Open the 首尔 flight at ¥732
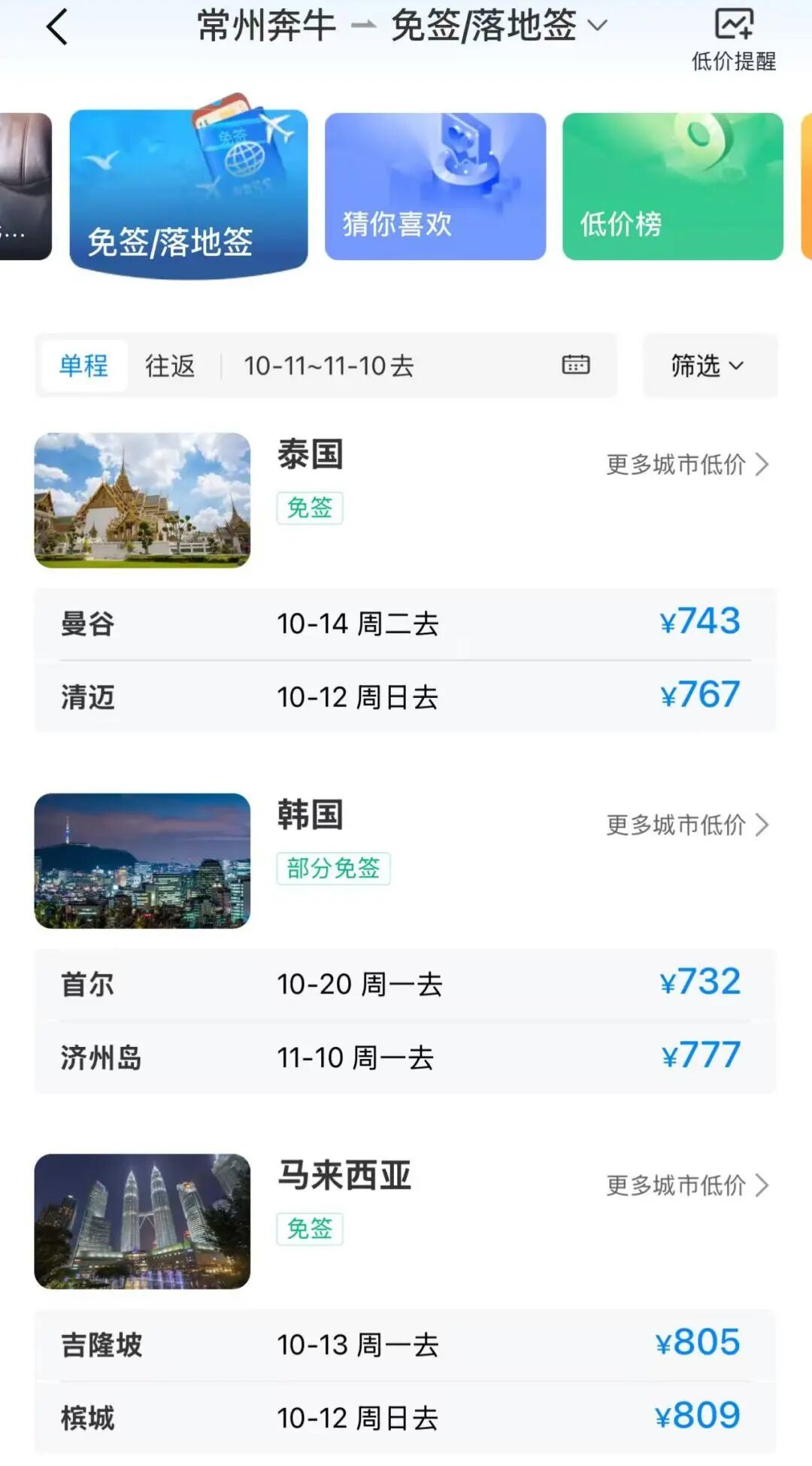 [x=404, y=984]
